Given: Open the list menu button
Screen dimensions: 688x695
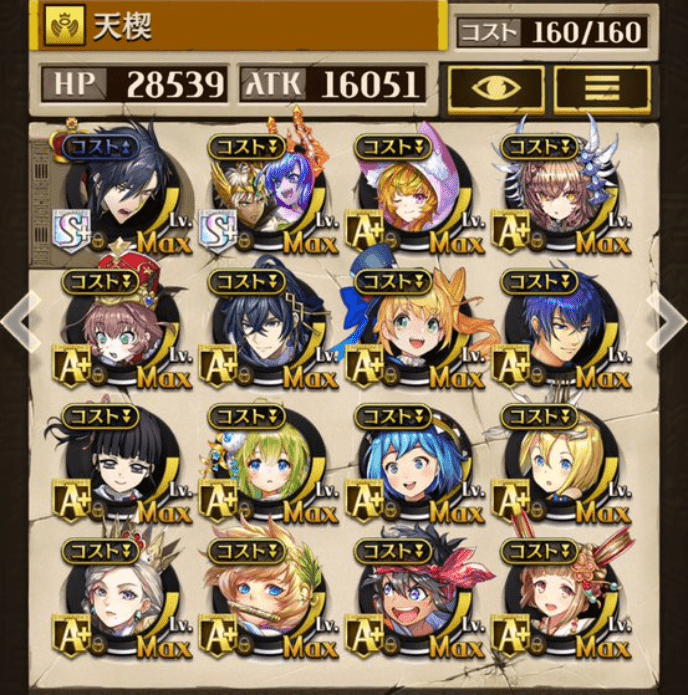Looking at the screenshot, I should click(x=601, y=88).
